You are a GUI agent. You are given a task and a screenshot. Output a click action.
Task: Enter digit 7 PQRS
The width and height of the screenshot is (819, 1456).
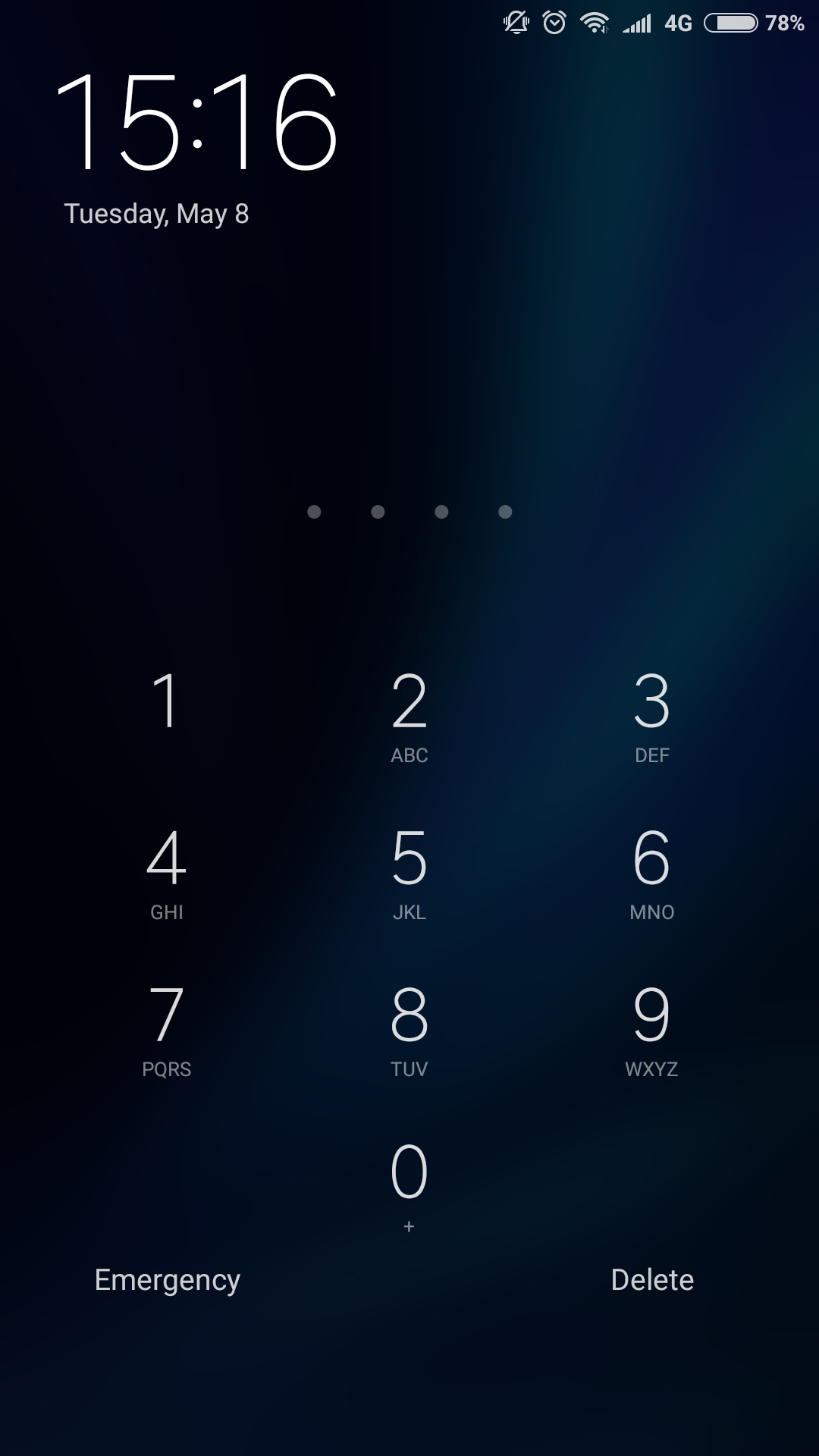pos(166,1030)
